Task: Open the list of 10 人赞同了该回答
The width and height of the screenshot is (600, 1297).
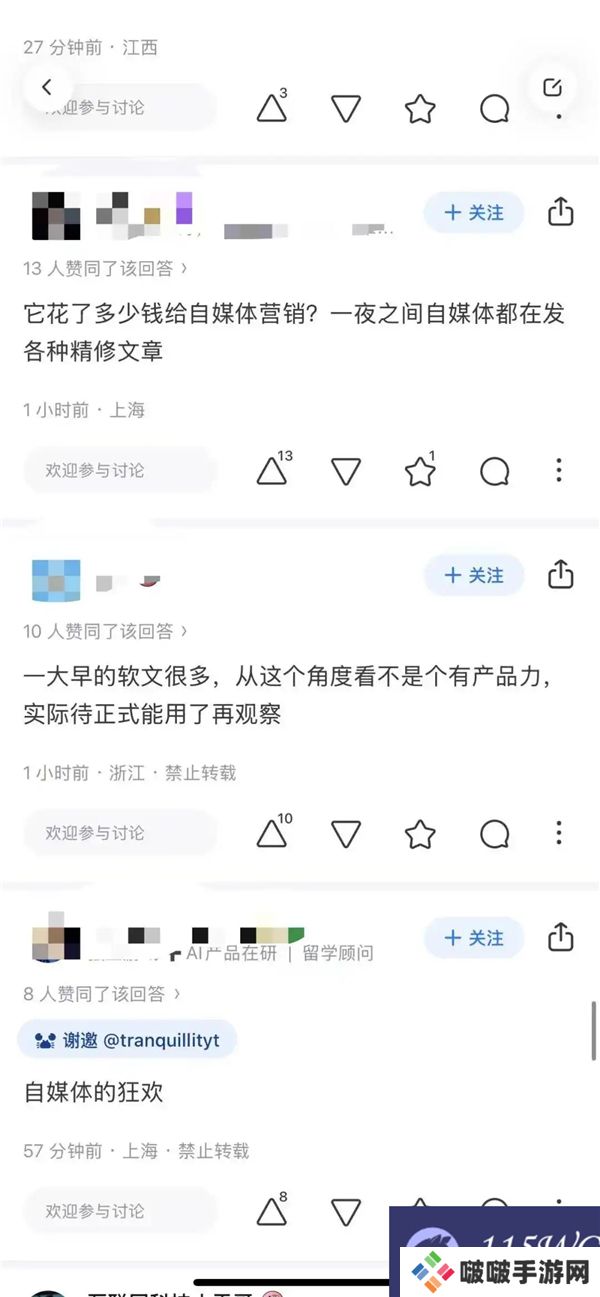Action: coord(106,631)
